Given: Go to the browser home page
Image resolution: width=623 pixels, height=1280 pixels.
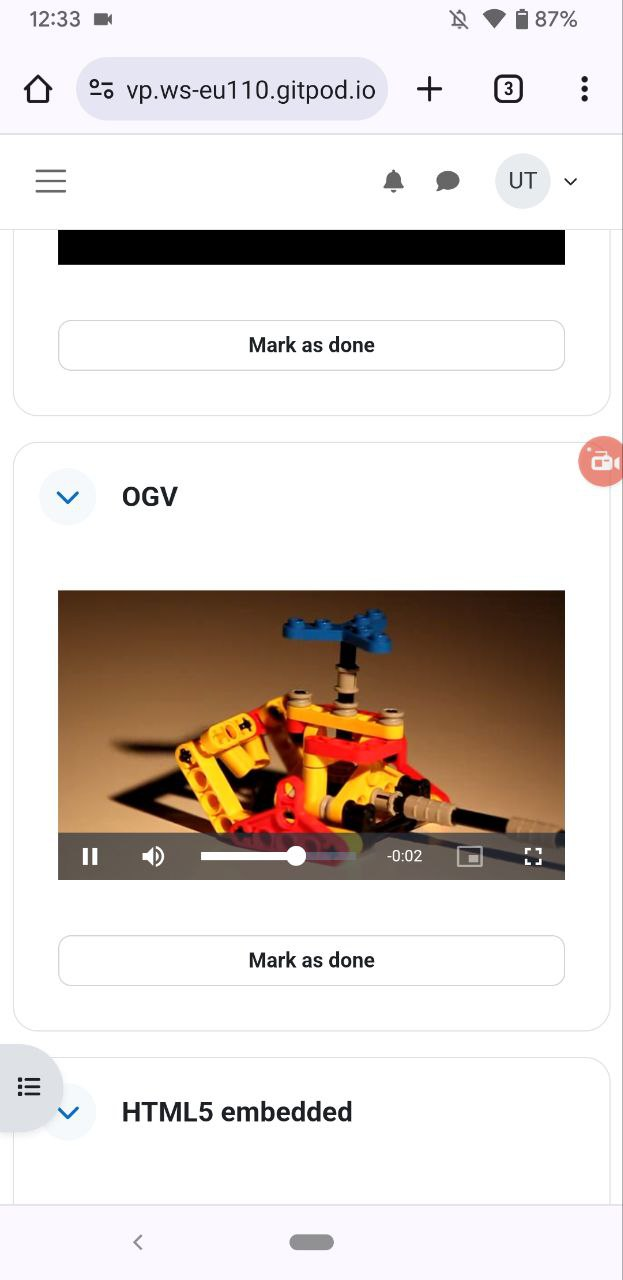Looking at the screenshot, I should [x=38, y=89].
